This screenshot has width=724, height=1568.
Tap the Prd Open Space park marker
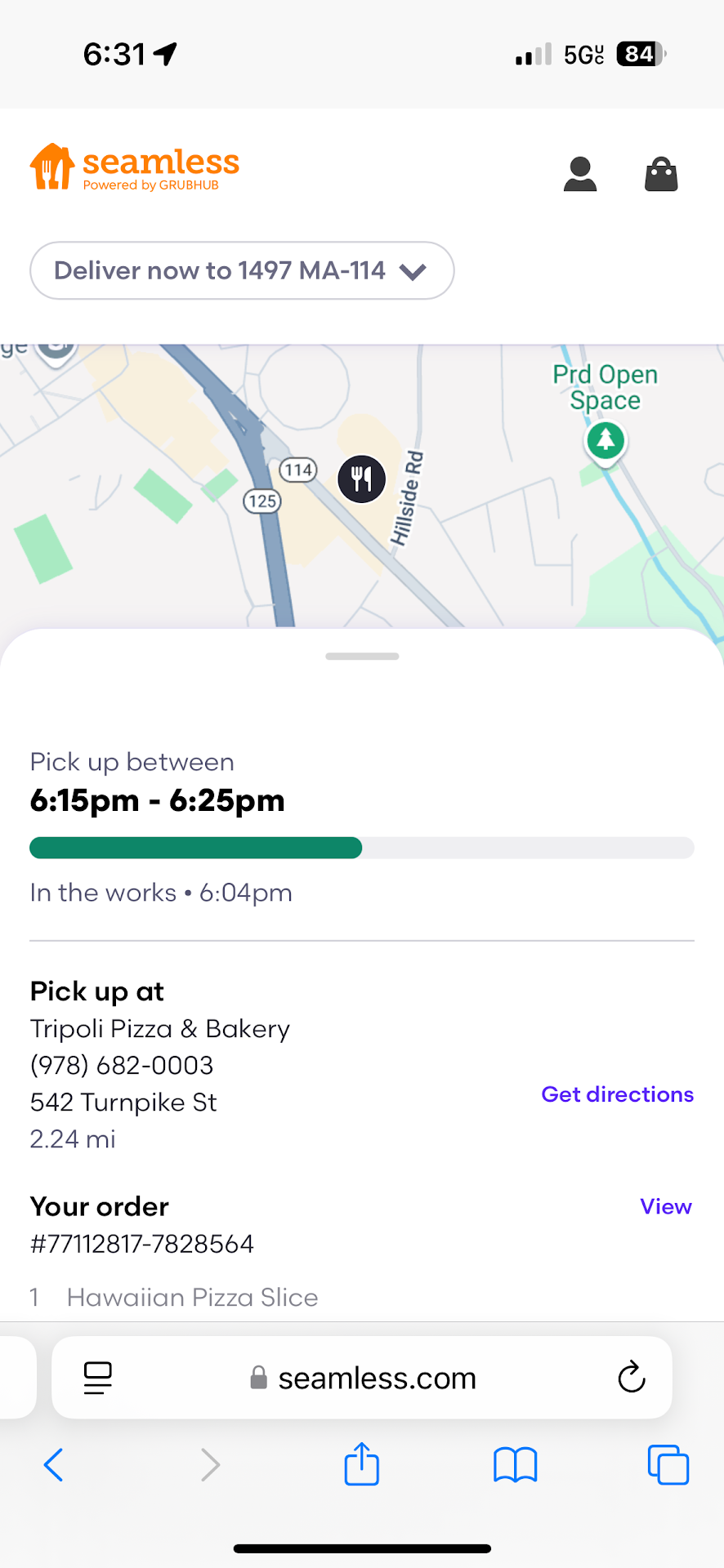click(606, 442)
